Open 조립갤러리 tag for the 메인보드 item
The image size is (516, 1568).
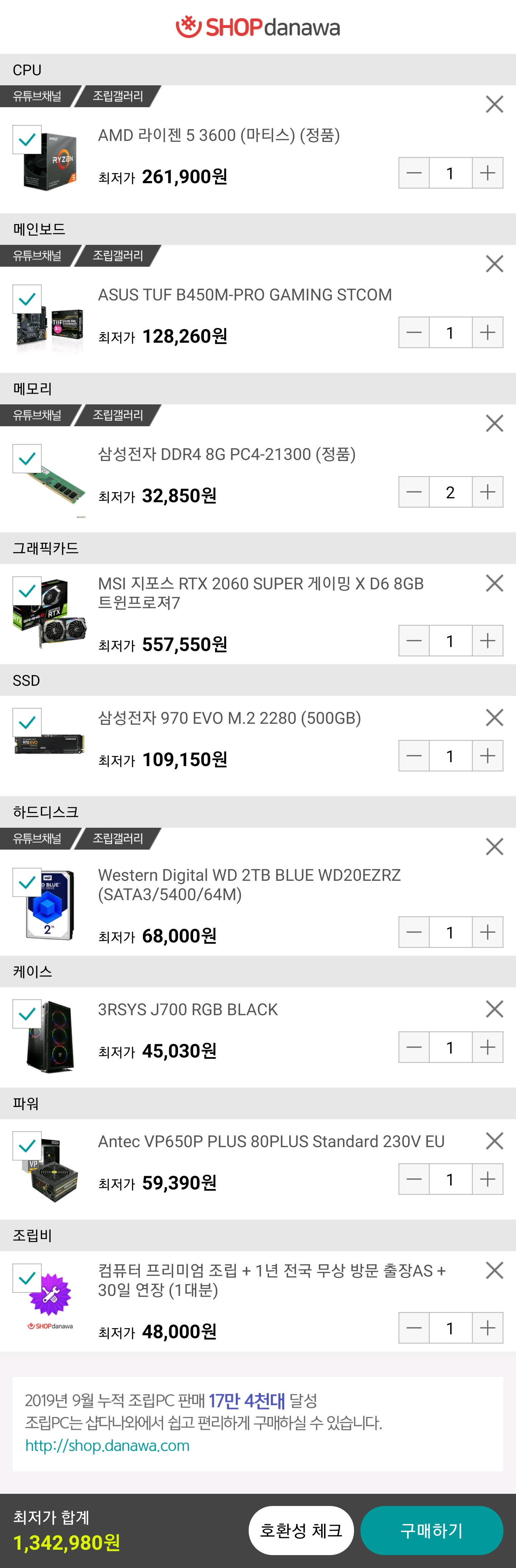point(118,256)
